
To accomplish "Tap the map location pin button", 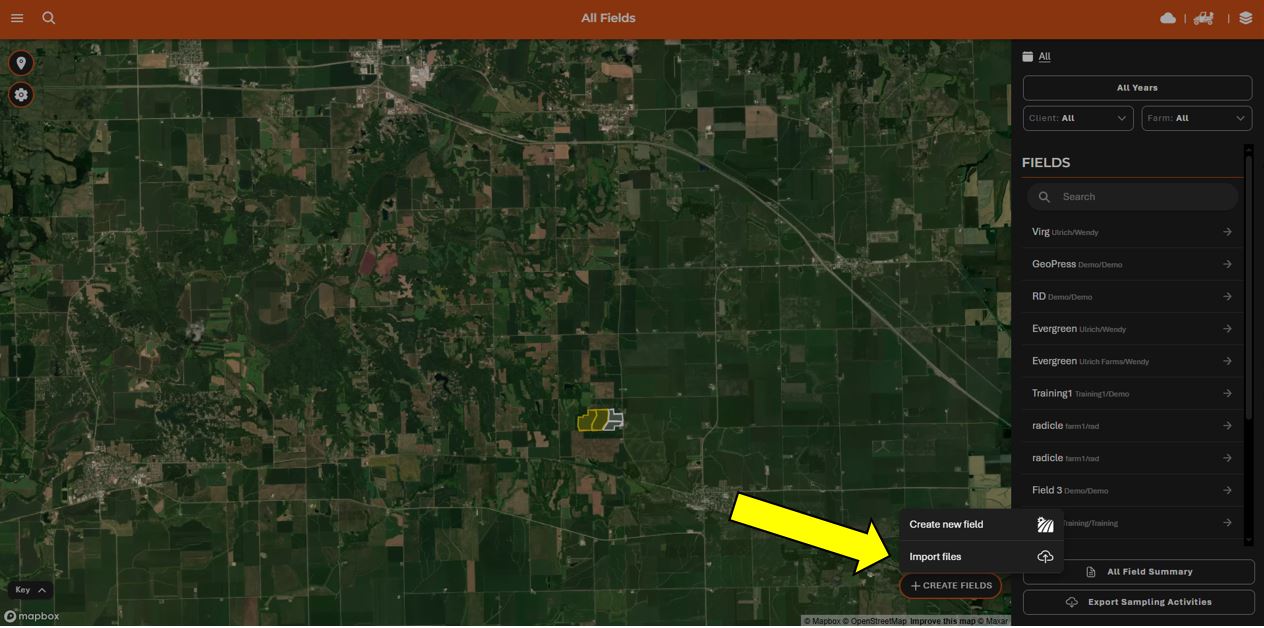I will tap(21, 64).
